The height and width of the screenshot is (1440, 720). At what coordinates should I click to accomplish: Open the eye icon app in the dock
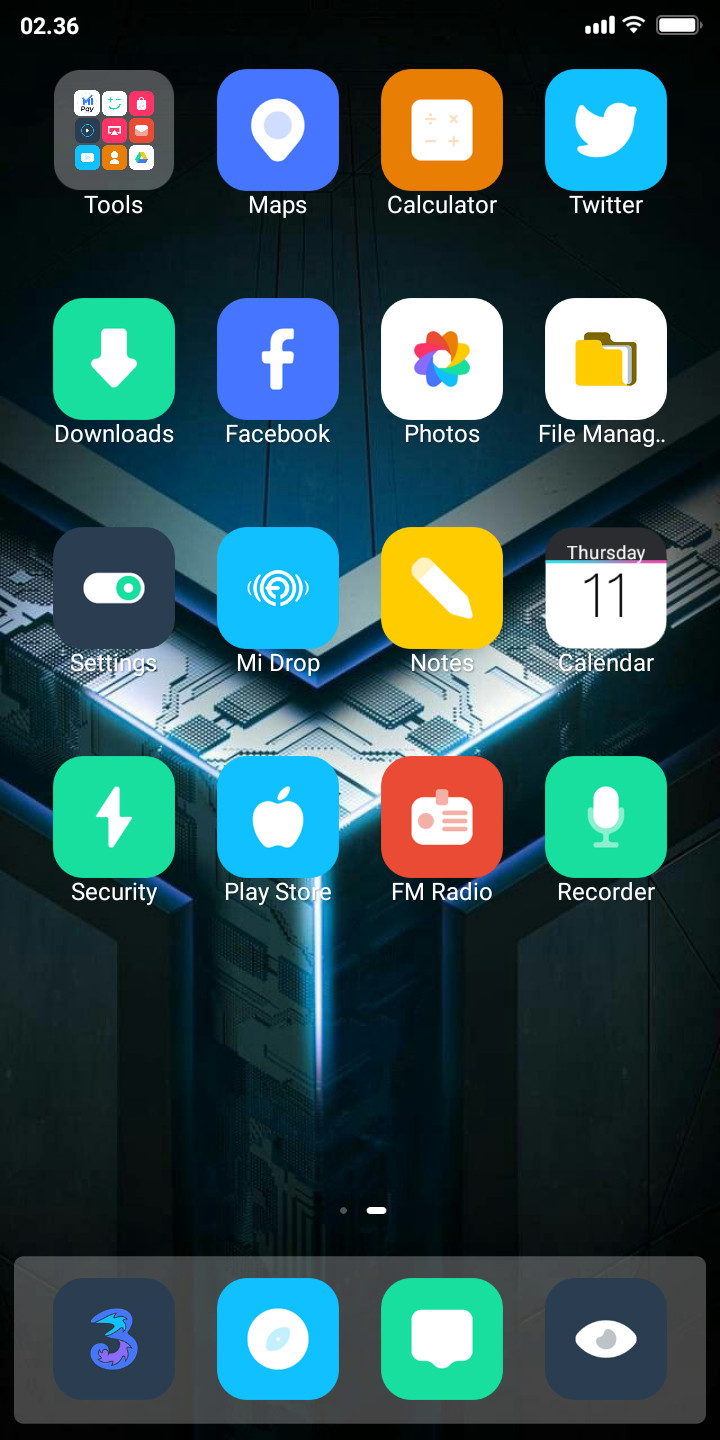point(606,1339)
